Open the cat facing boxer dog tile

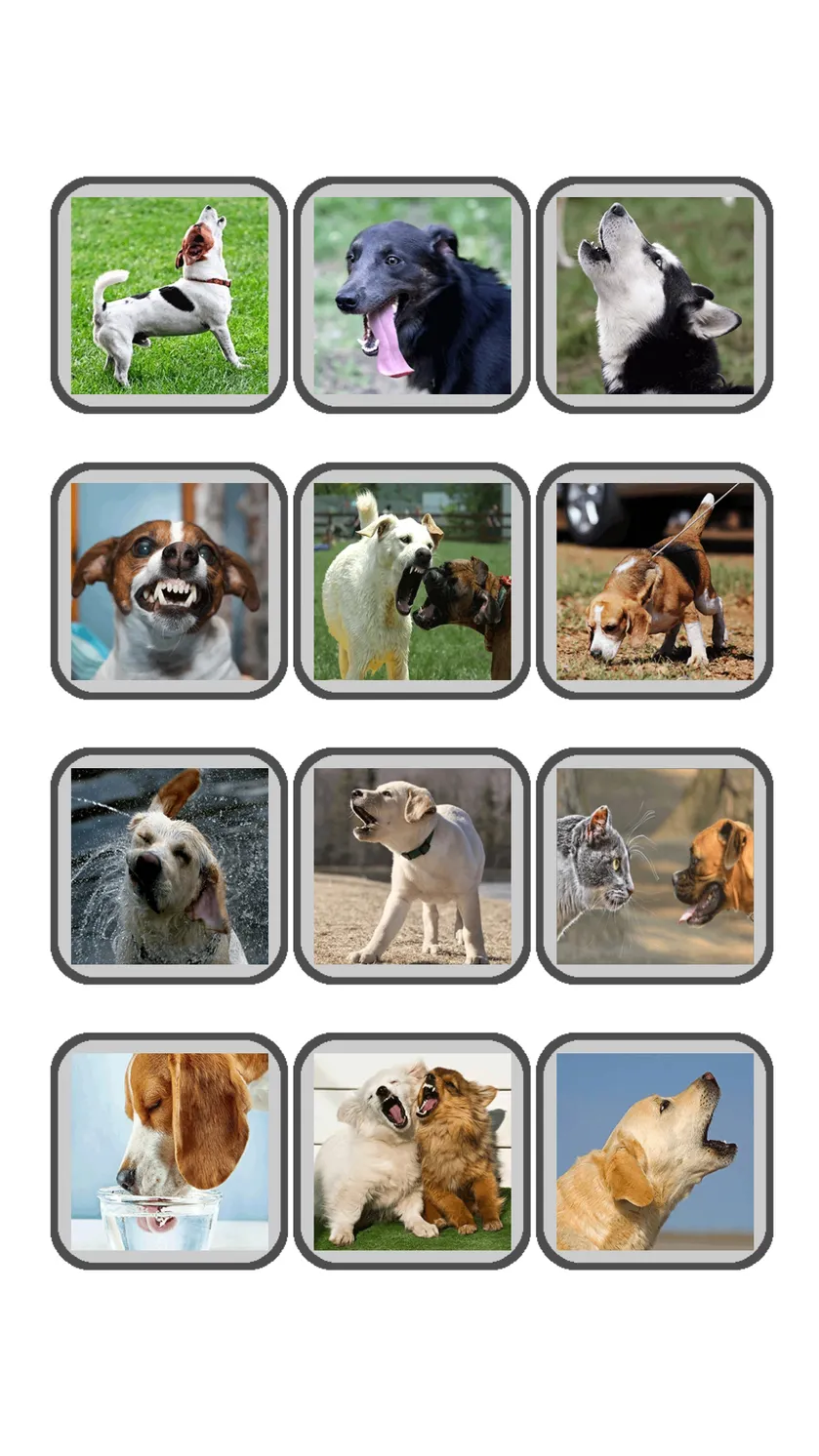654,866
